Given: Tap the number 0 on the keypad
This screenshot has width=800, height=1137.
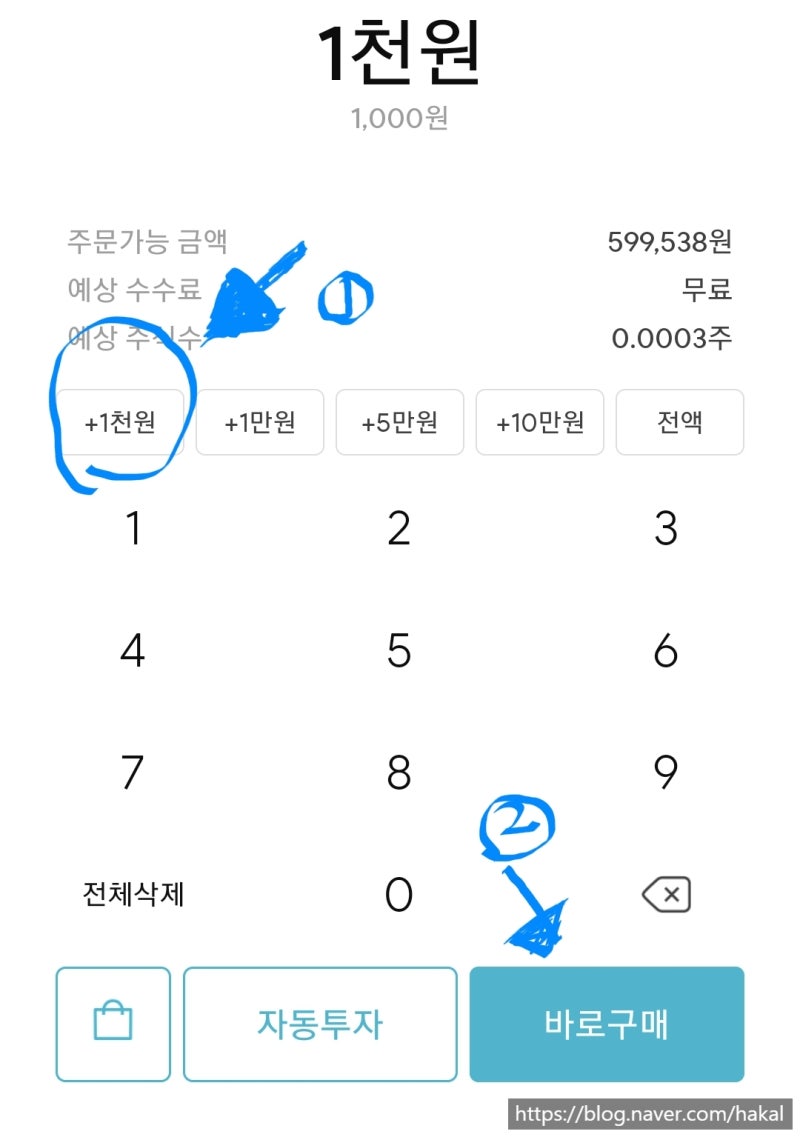Looking at the screenshot, I should (x=399, y=895).
